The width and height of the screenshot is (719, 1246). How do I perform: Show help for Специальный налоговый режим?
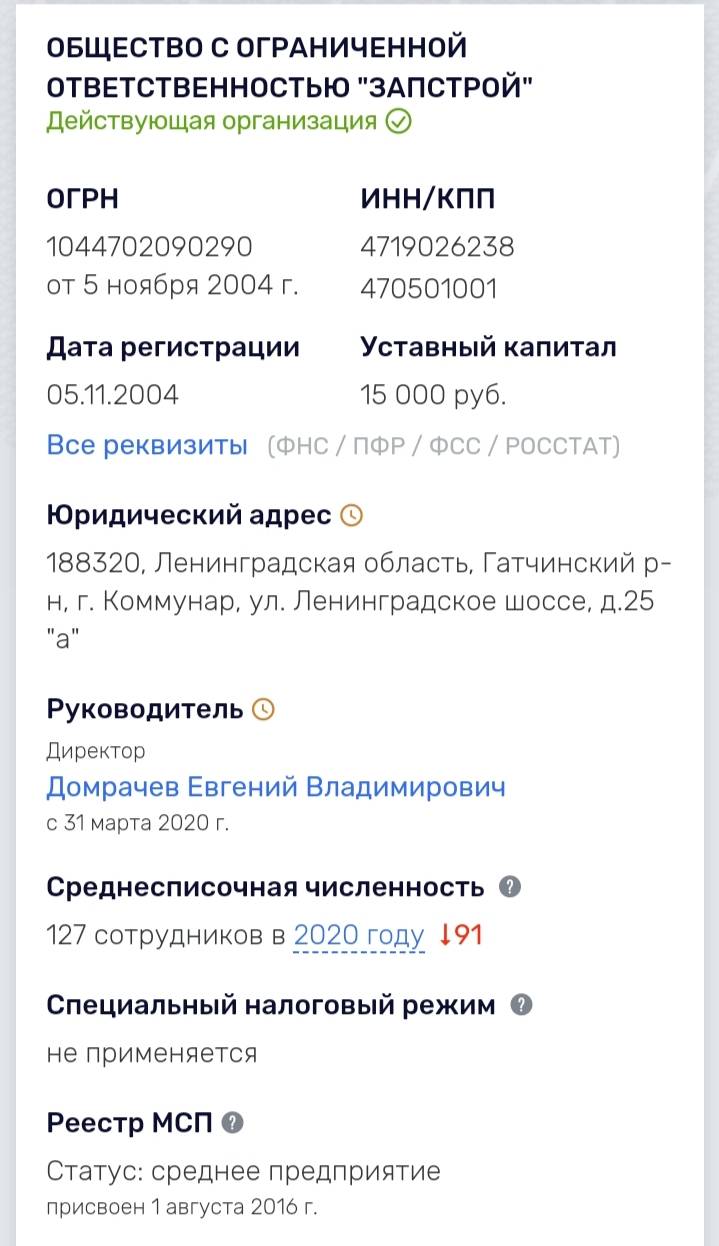pyautogui.click(x=521, y=1005)
